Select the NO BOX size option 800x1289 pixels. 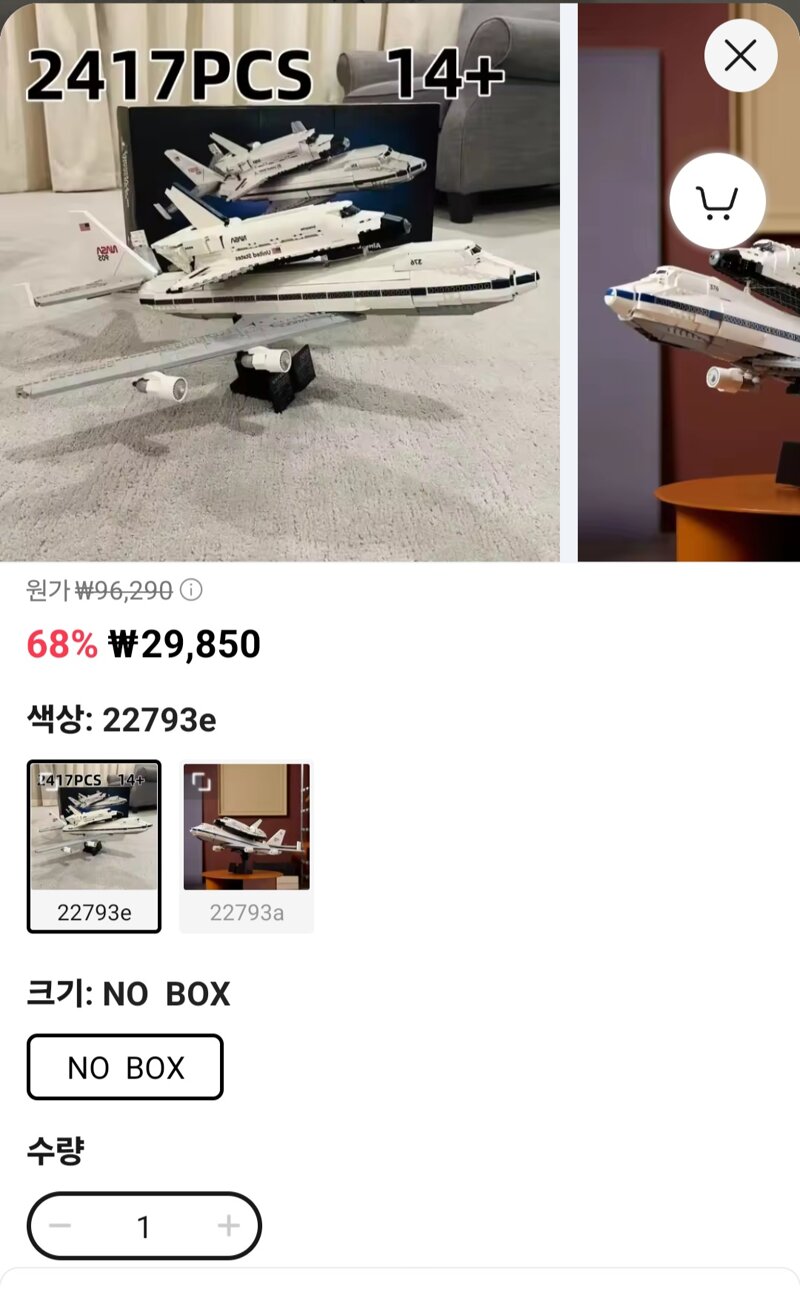click(x=125, y=1067)
